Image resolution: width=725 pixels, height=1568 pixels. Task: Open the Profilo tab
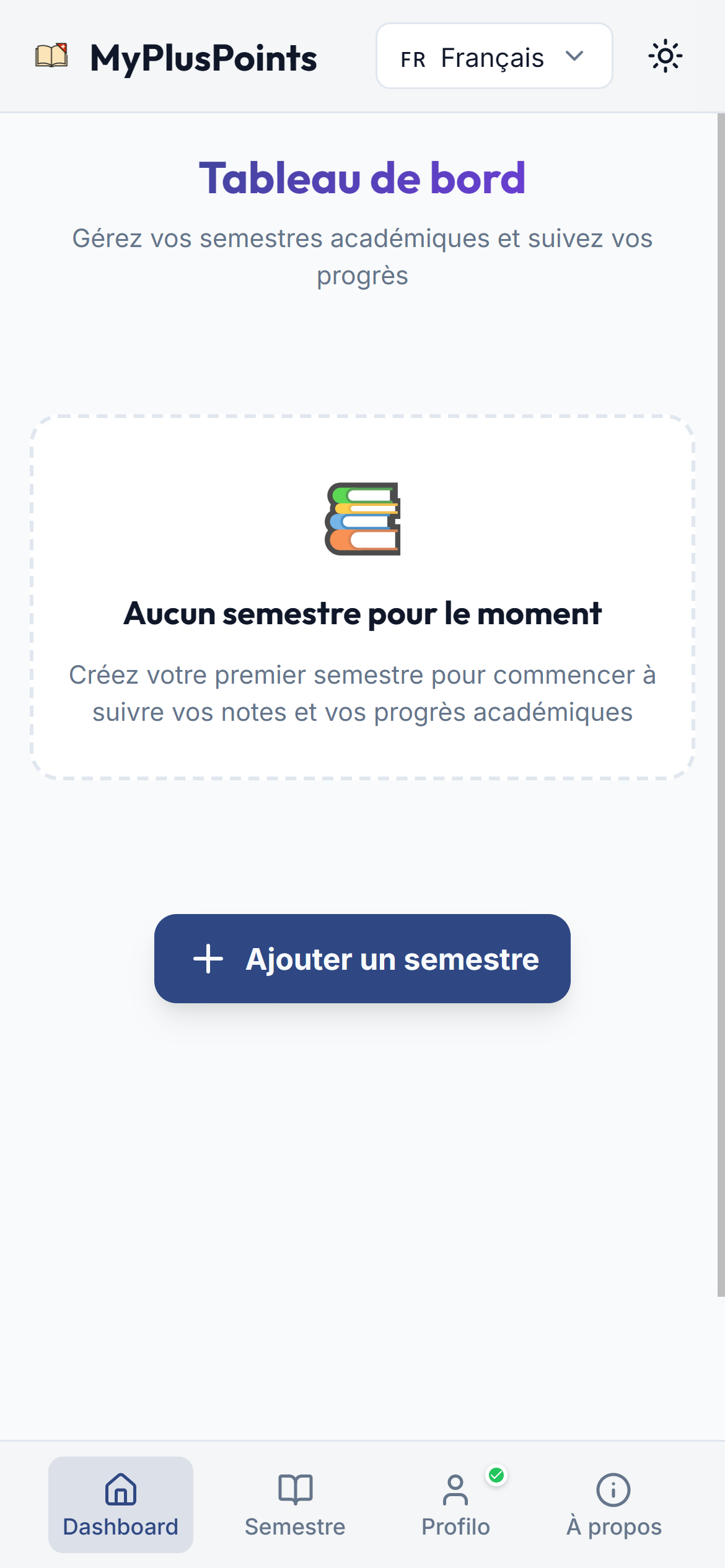[455, 1504]
